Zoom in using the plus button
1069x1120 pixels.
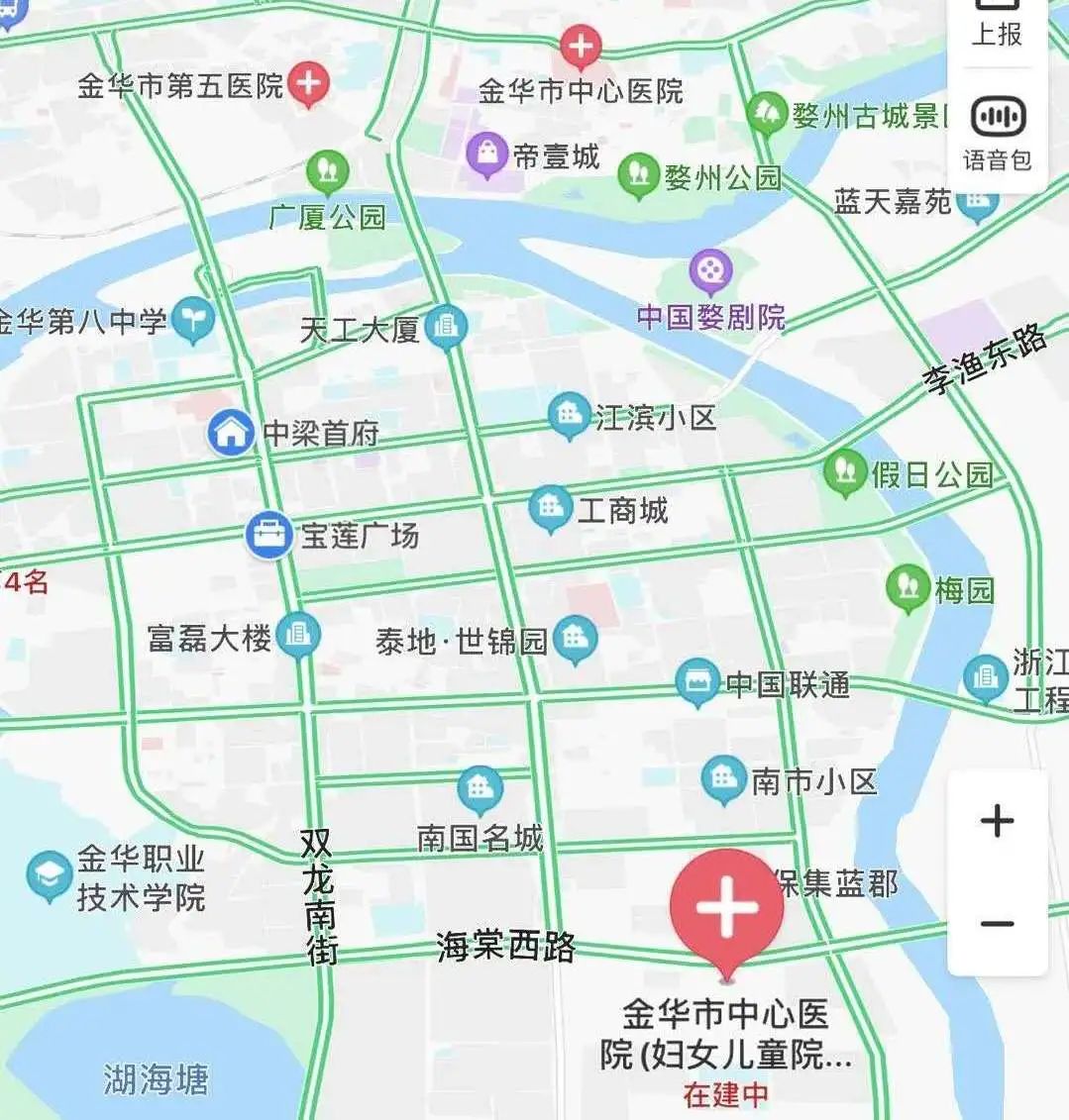point(997,819)
